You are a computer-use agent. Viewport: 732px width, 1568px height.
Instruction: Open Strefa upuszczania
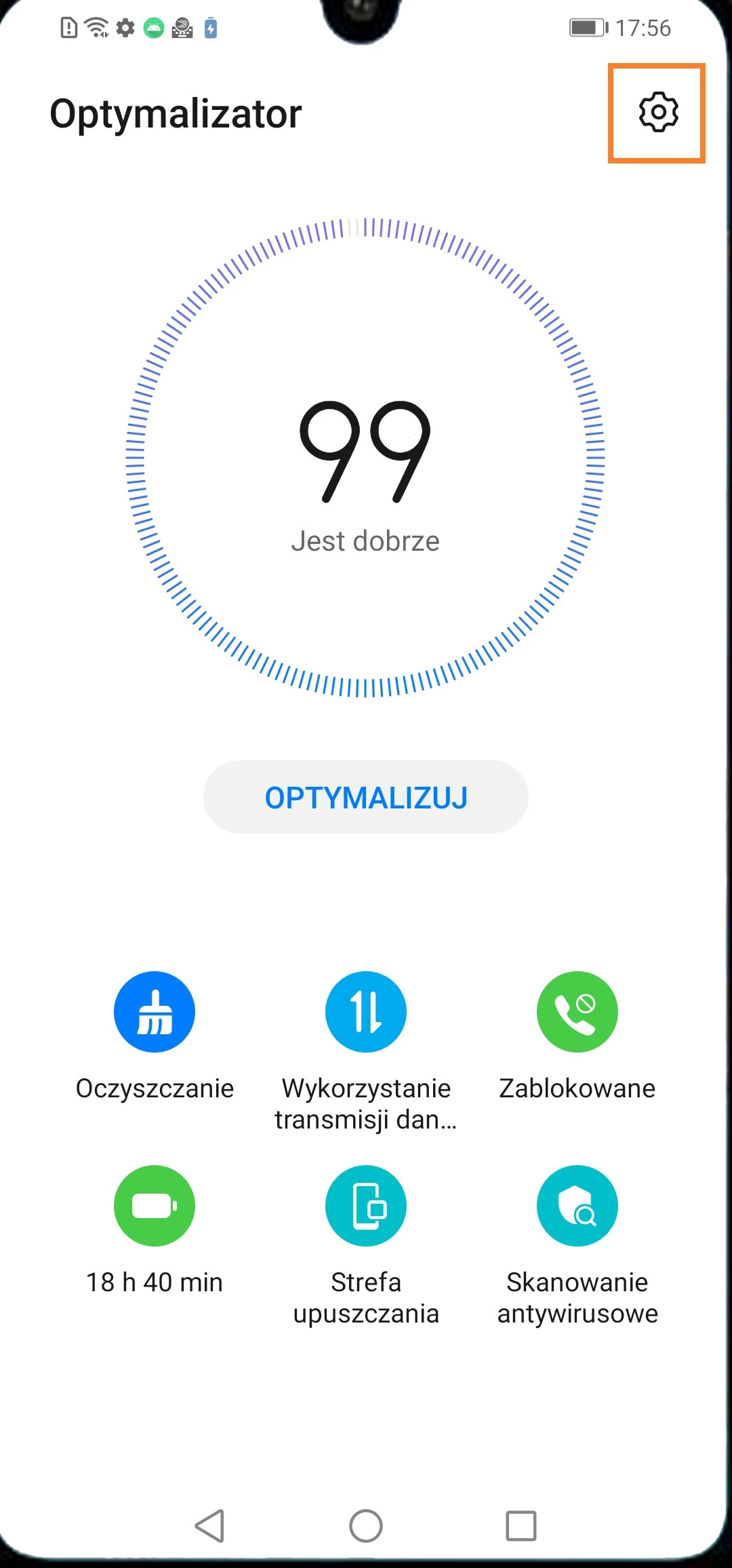[366, 1206]
